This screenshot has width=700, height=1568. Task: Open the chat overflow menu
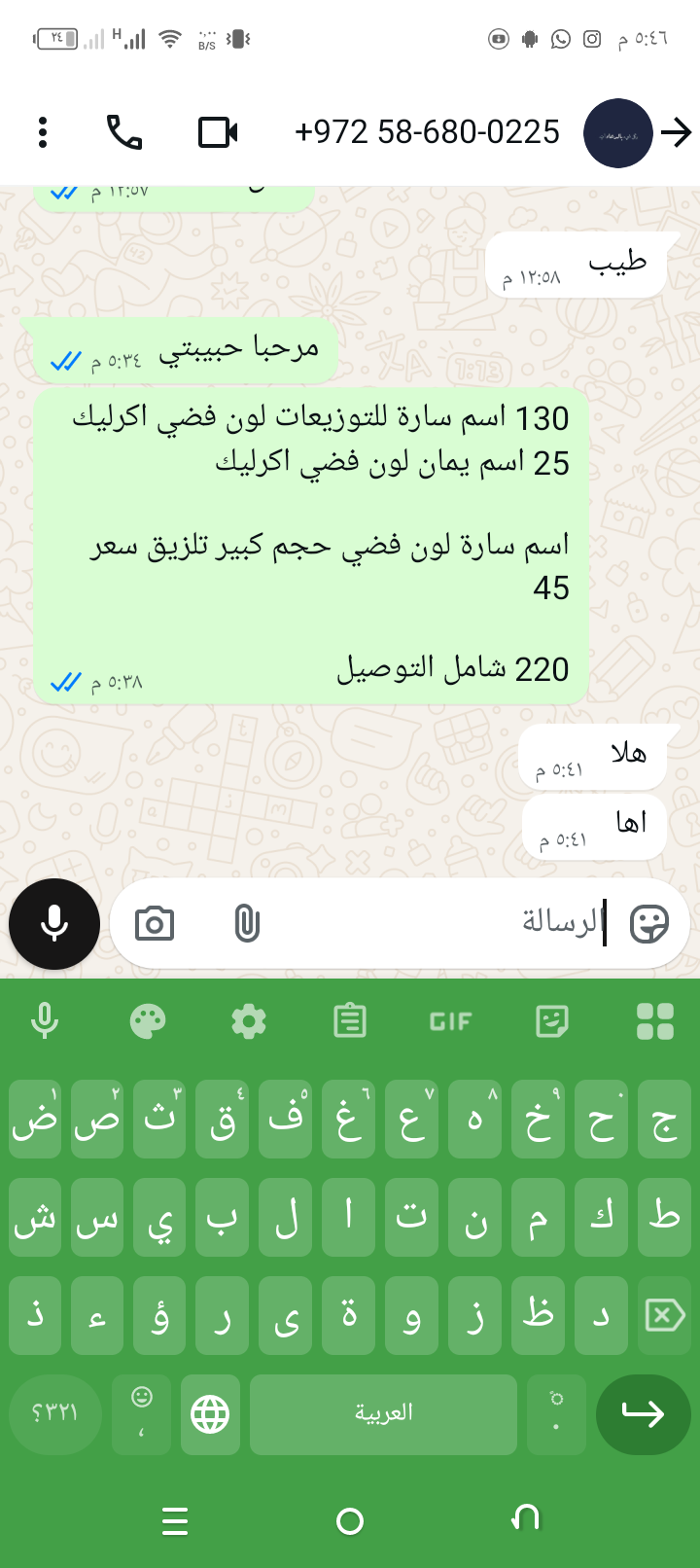click(x=43, y=132)
